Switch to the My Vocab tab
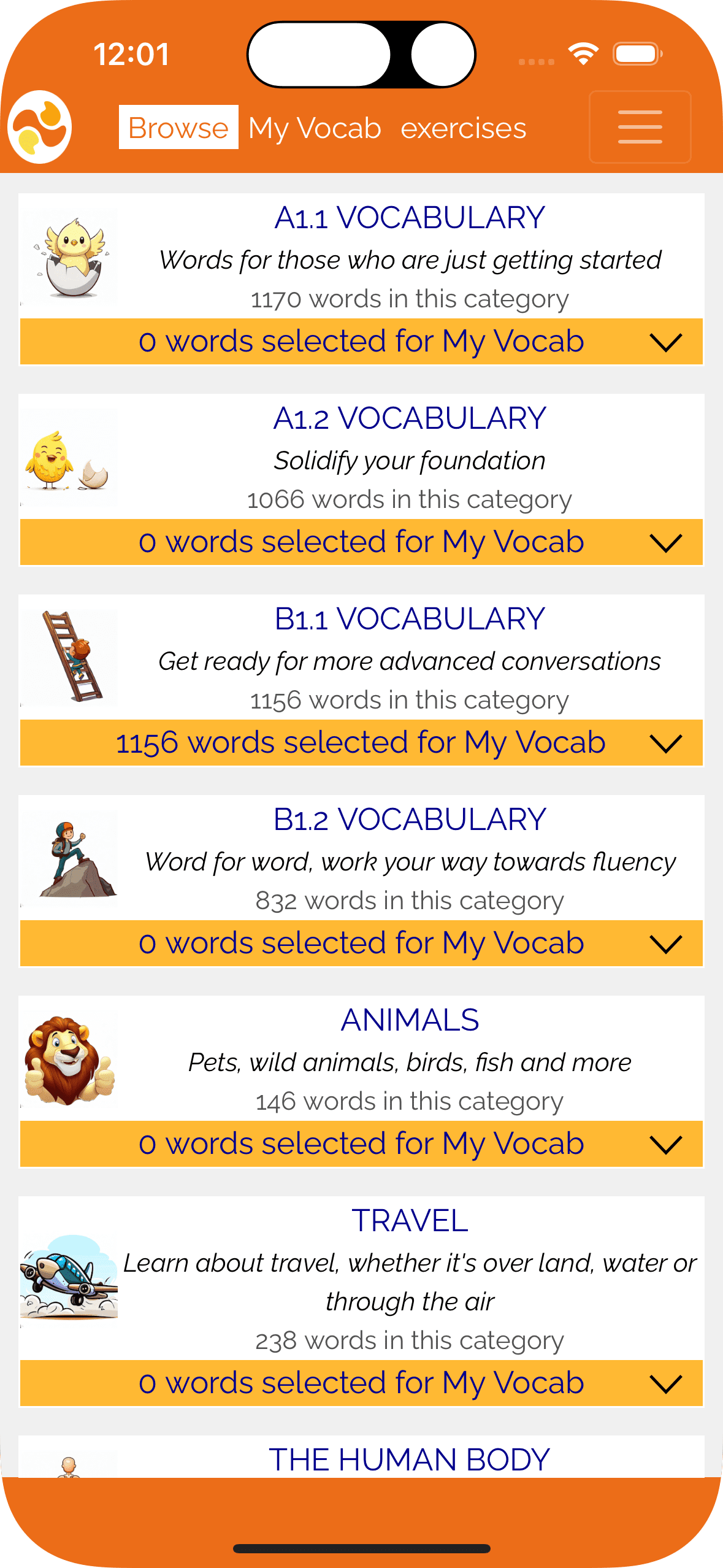This screenshot has height=1568, width=723. click(315, 128)
